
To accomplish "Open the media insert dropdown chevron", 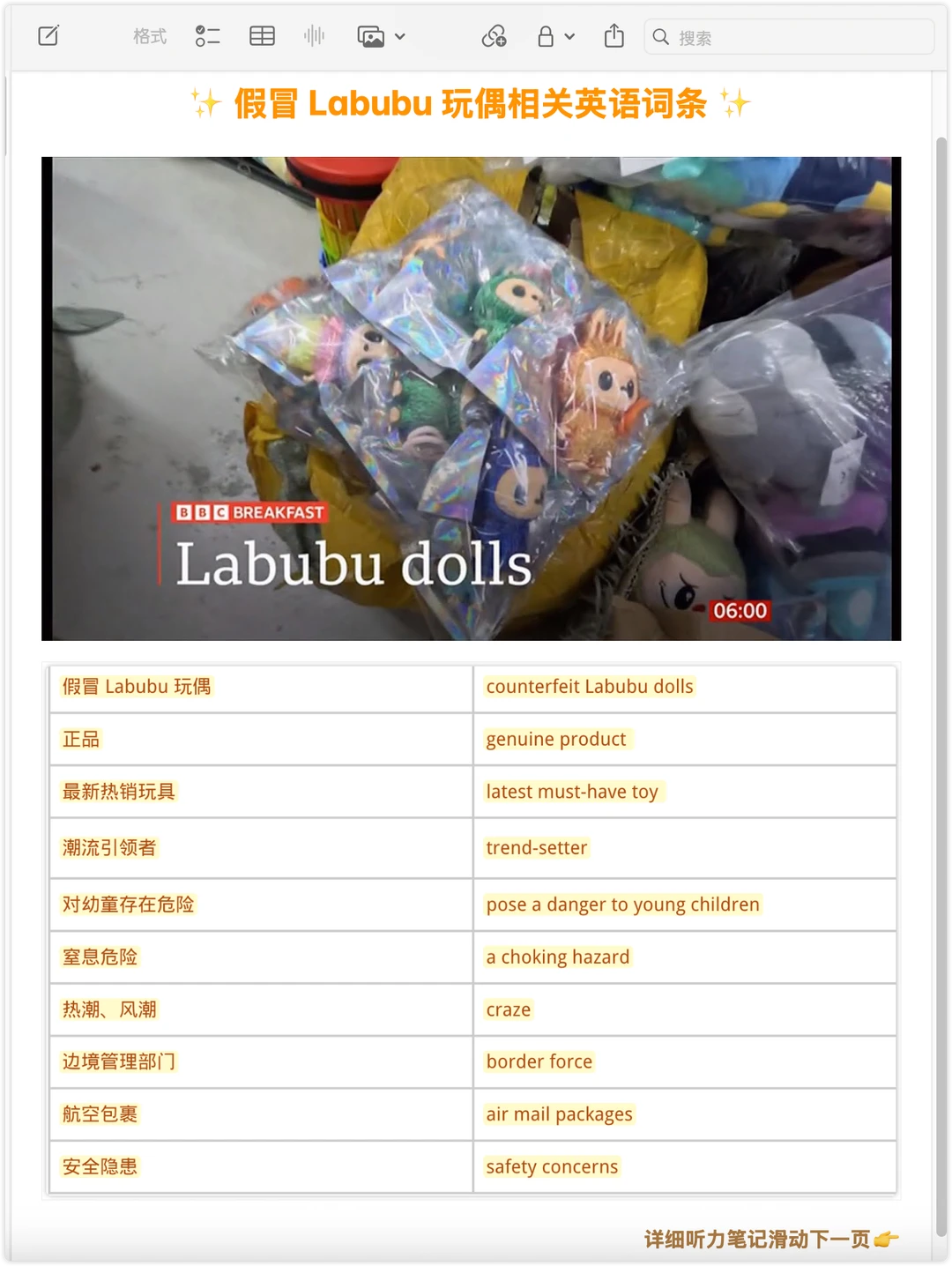I will (398, 38).
